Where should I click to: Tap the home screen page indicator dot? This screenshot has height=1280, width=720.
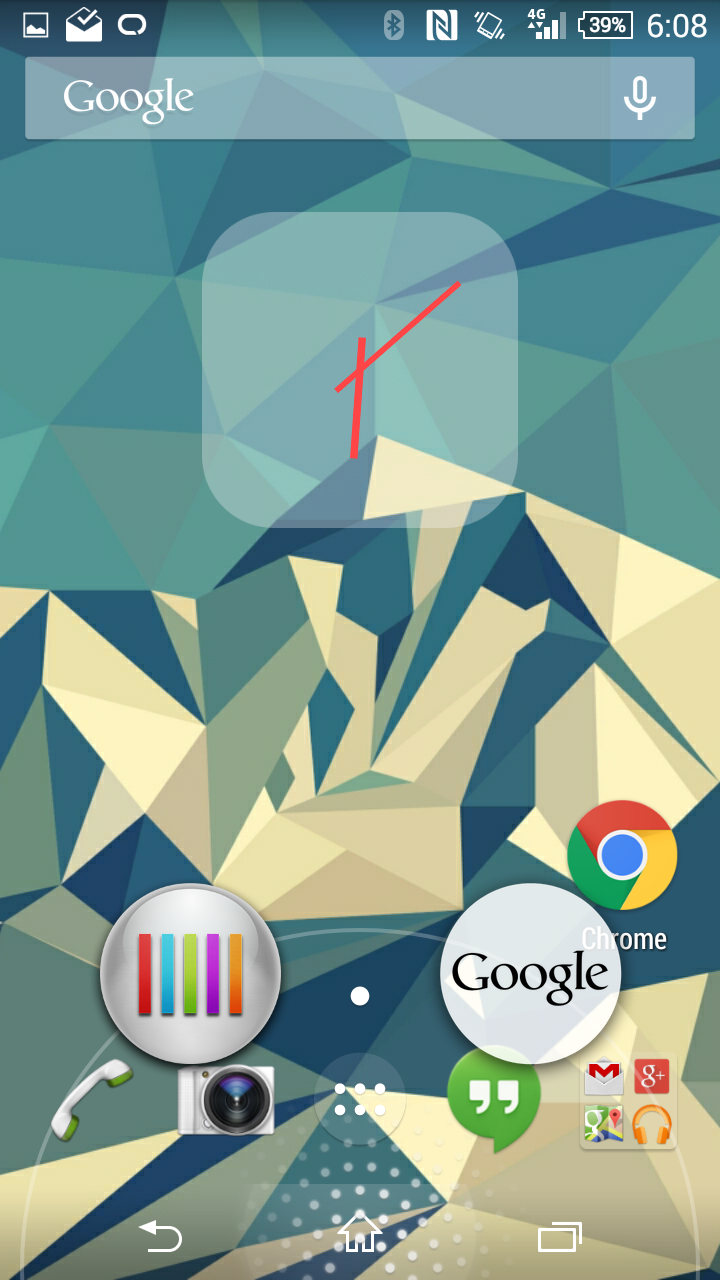360,996
